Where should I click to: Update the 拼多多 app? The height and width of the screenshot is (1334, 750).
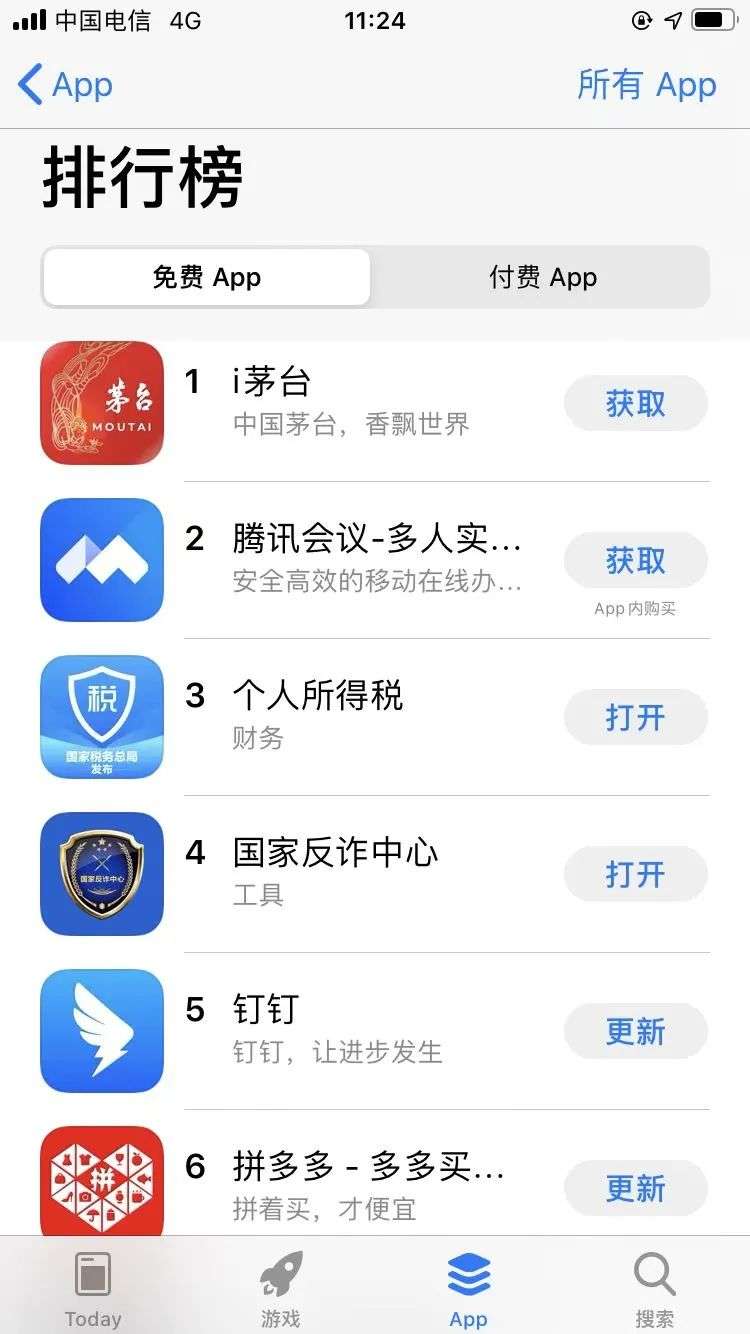tap(636, 1188)
